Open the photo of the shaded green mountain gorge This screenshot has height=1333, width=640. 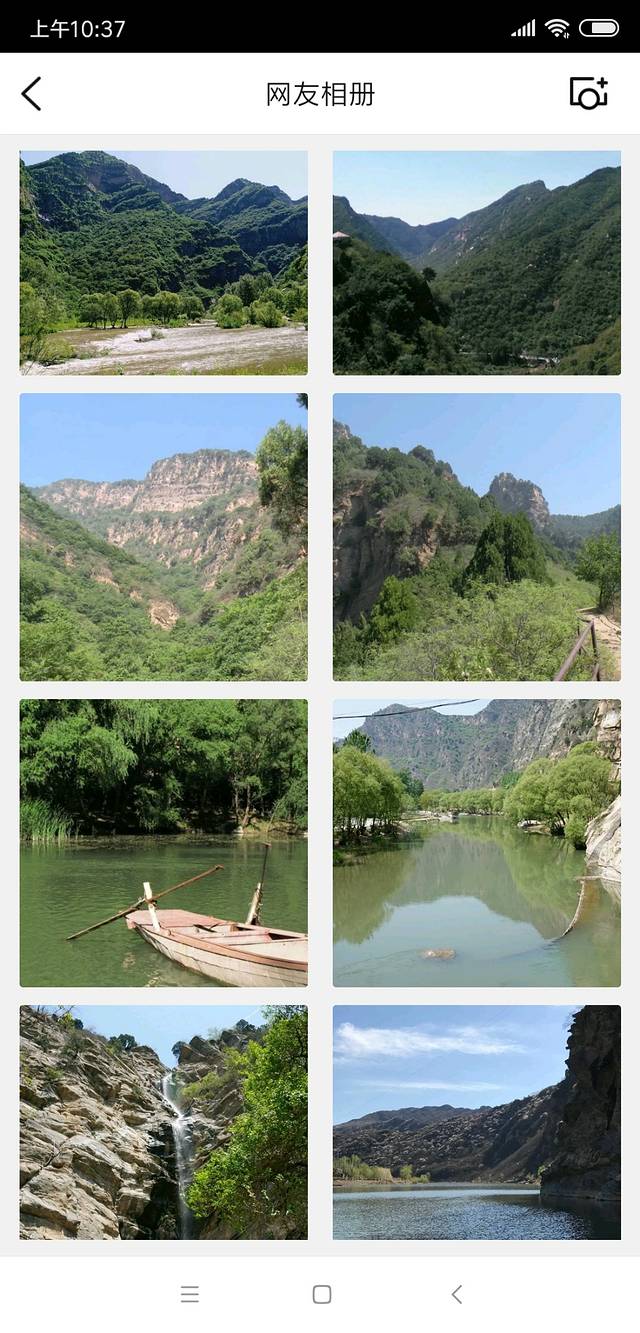(476, 263)
